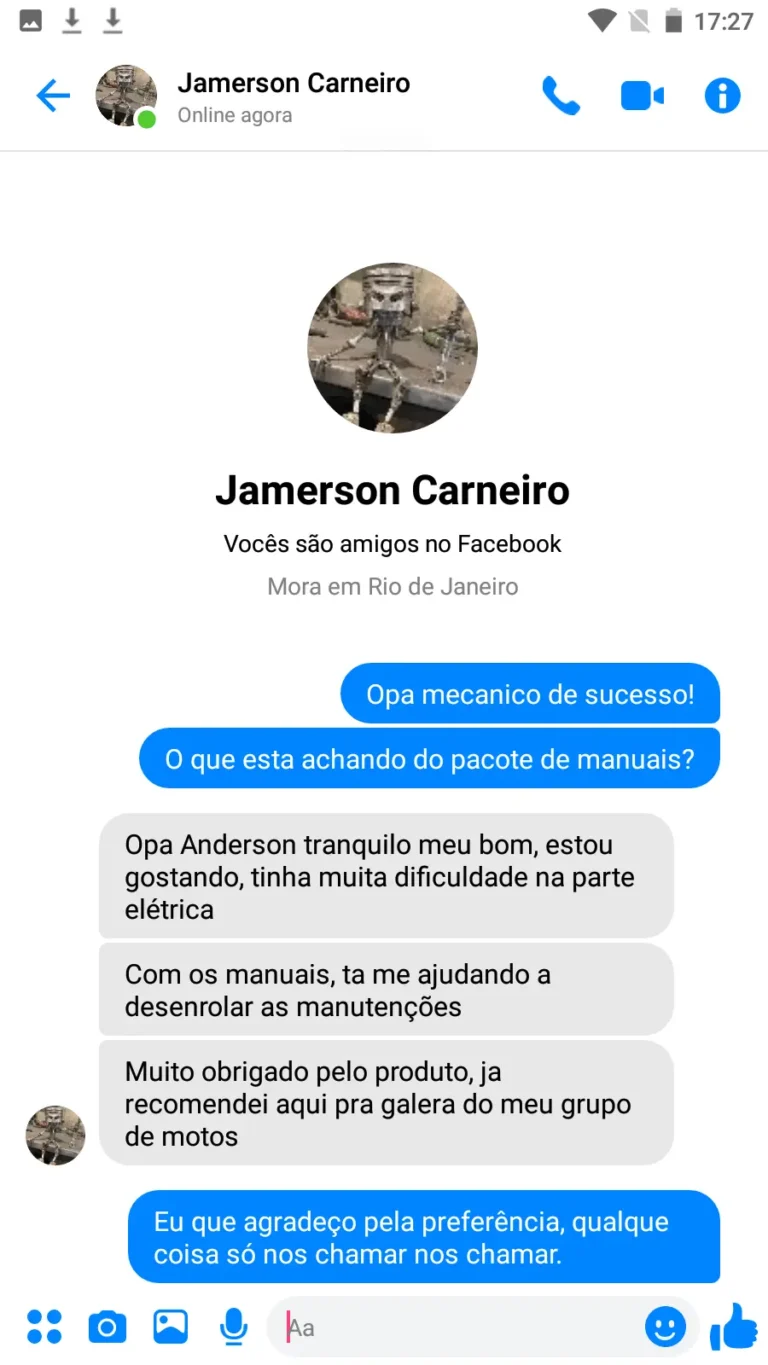Open the camera to take a photo

tap(107, 1327)
